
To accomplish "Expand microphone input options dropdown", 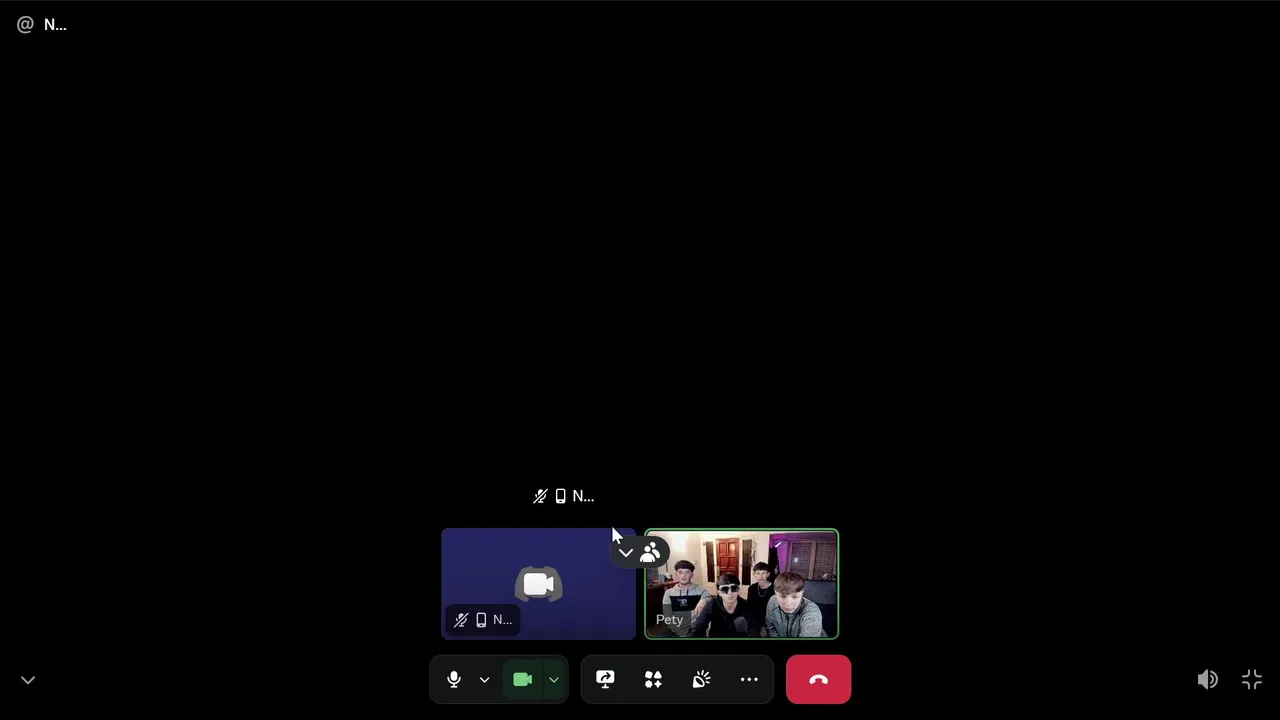I will (x=484, y=680).
